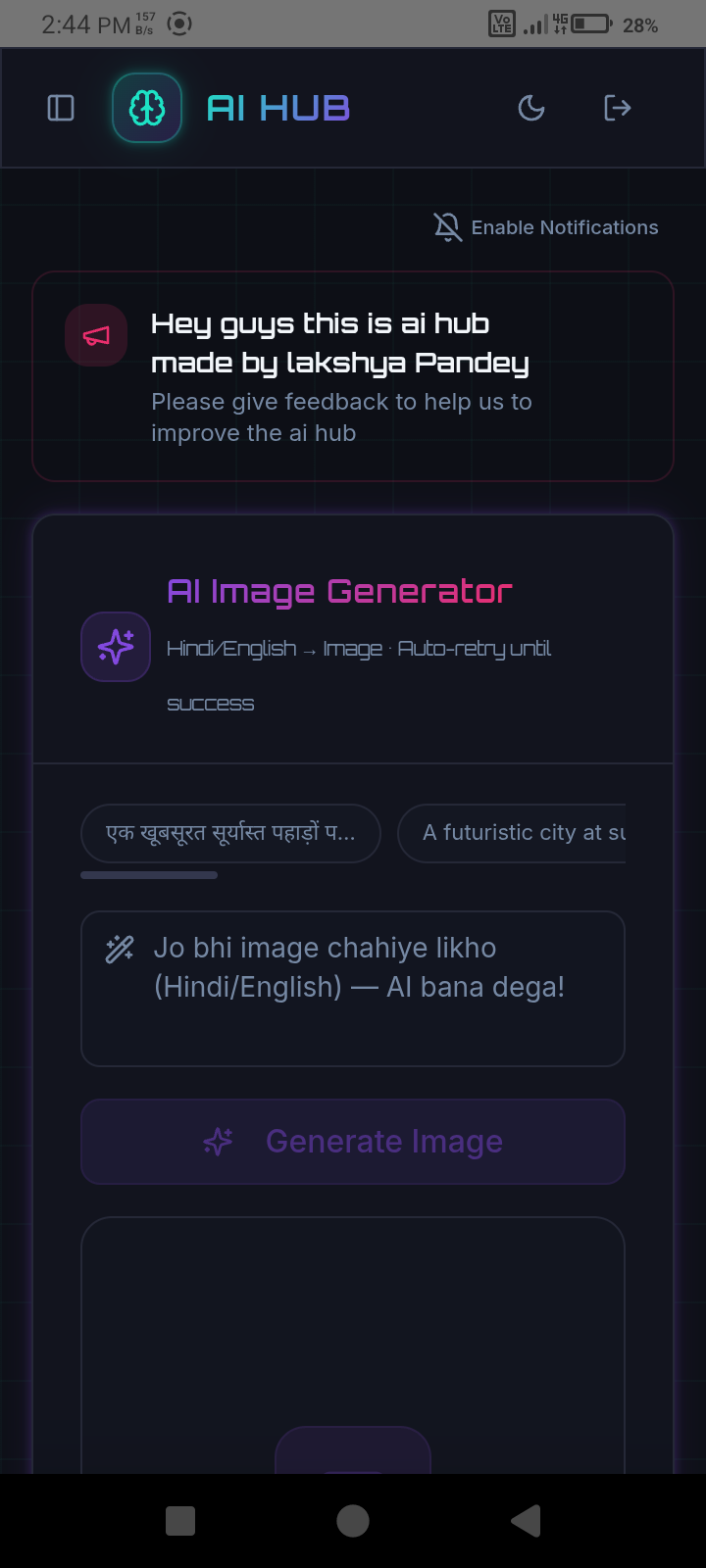
Task: Click the logout arrow icon
Action: pos(617,108)
